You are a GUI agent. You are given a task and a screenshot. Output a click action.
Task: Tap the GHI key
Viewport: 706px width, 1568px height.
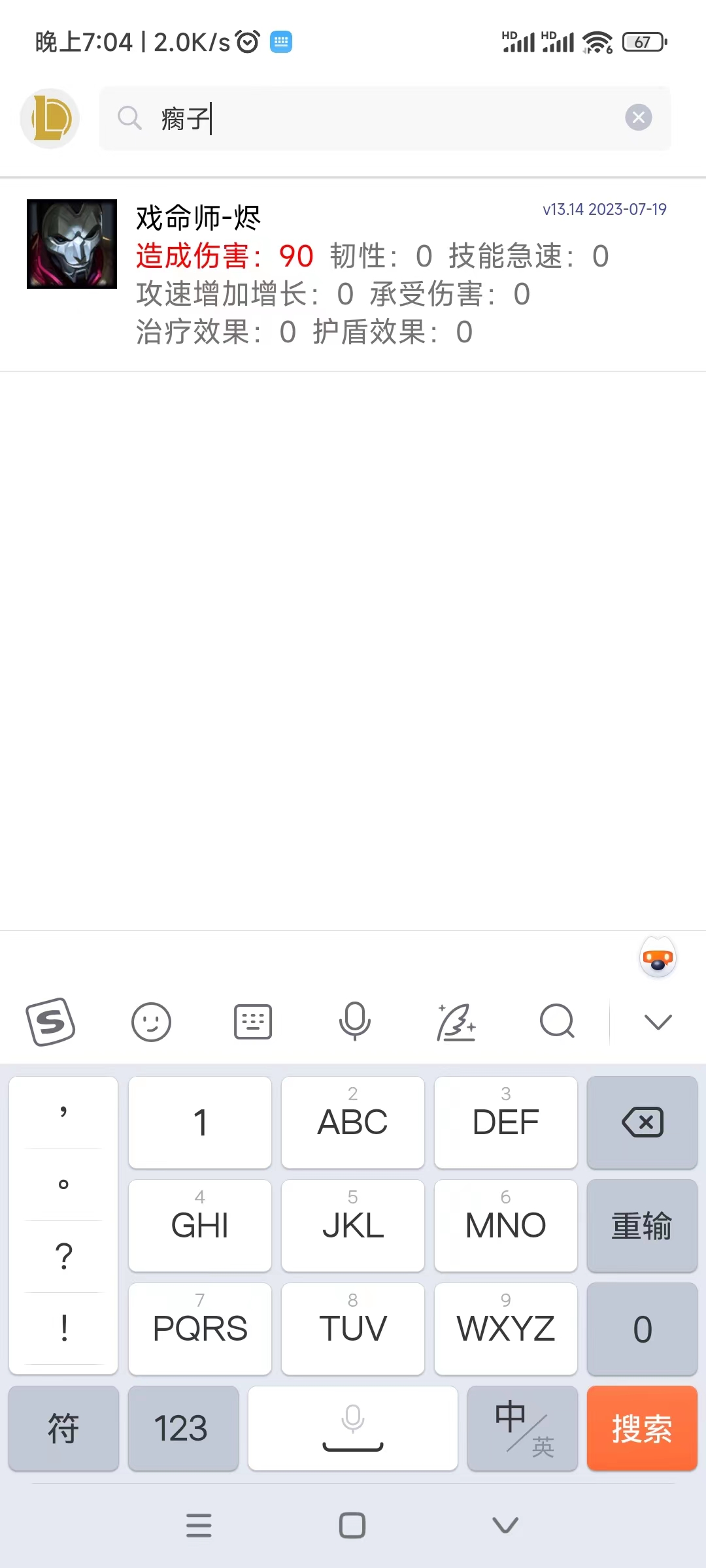click(x=200, y=1226)
